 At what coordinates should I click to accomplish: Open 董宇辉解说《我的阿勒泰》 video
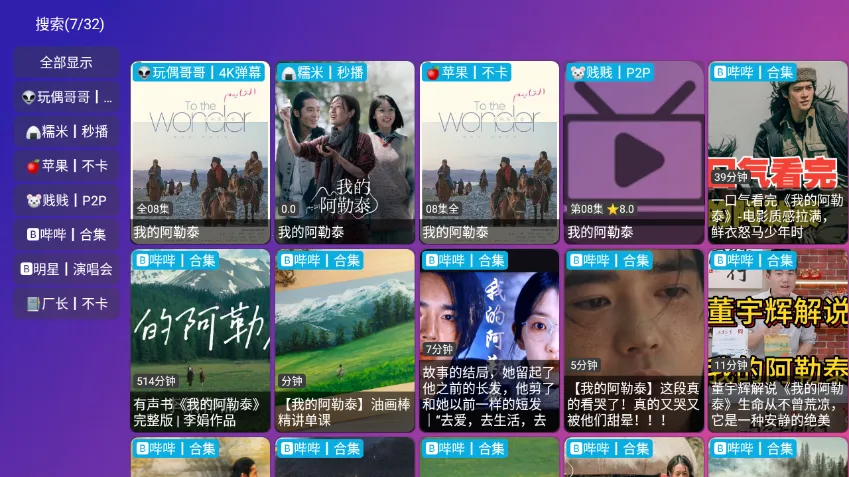(x=777, y=341)
